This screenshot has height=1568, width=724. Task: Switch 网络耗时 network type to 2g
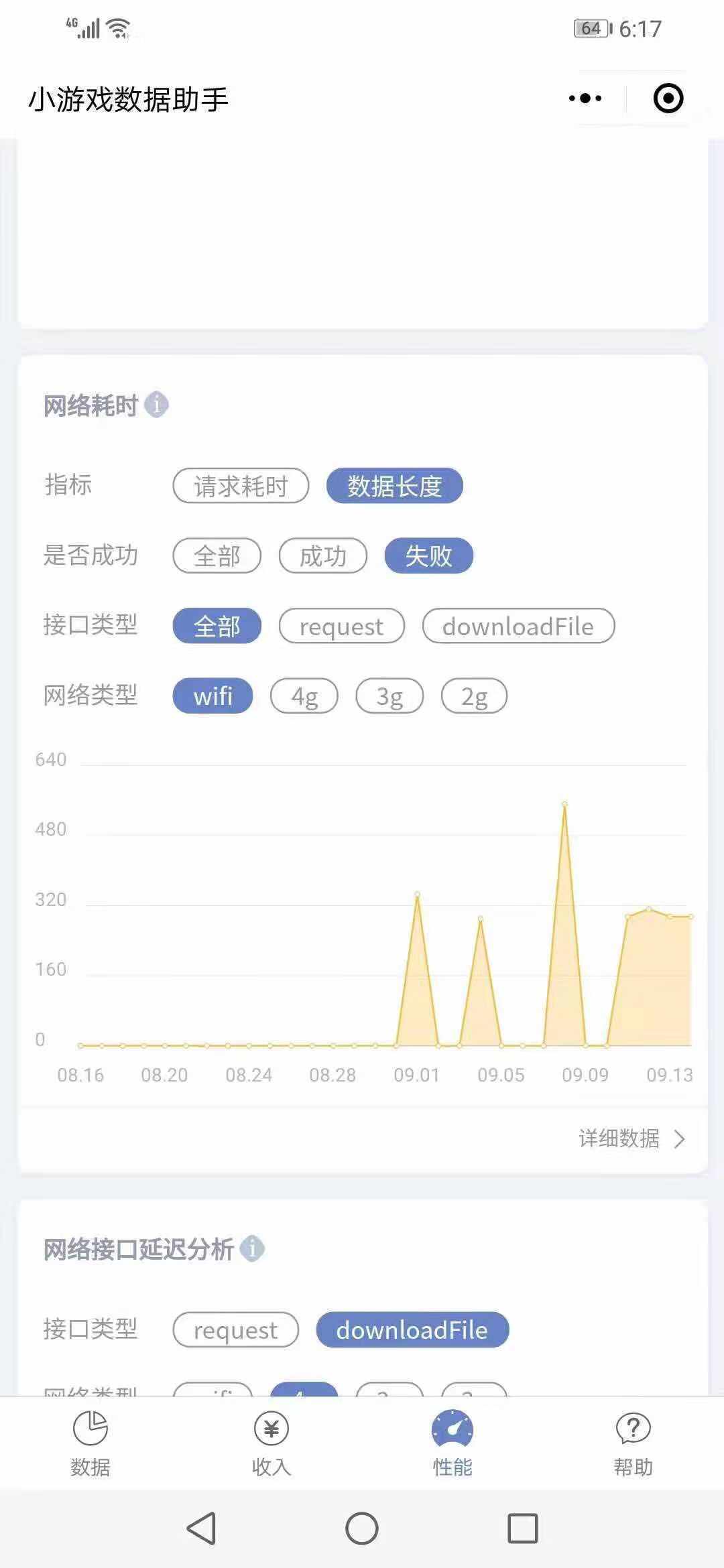(474, 696)
